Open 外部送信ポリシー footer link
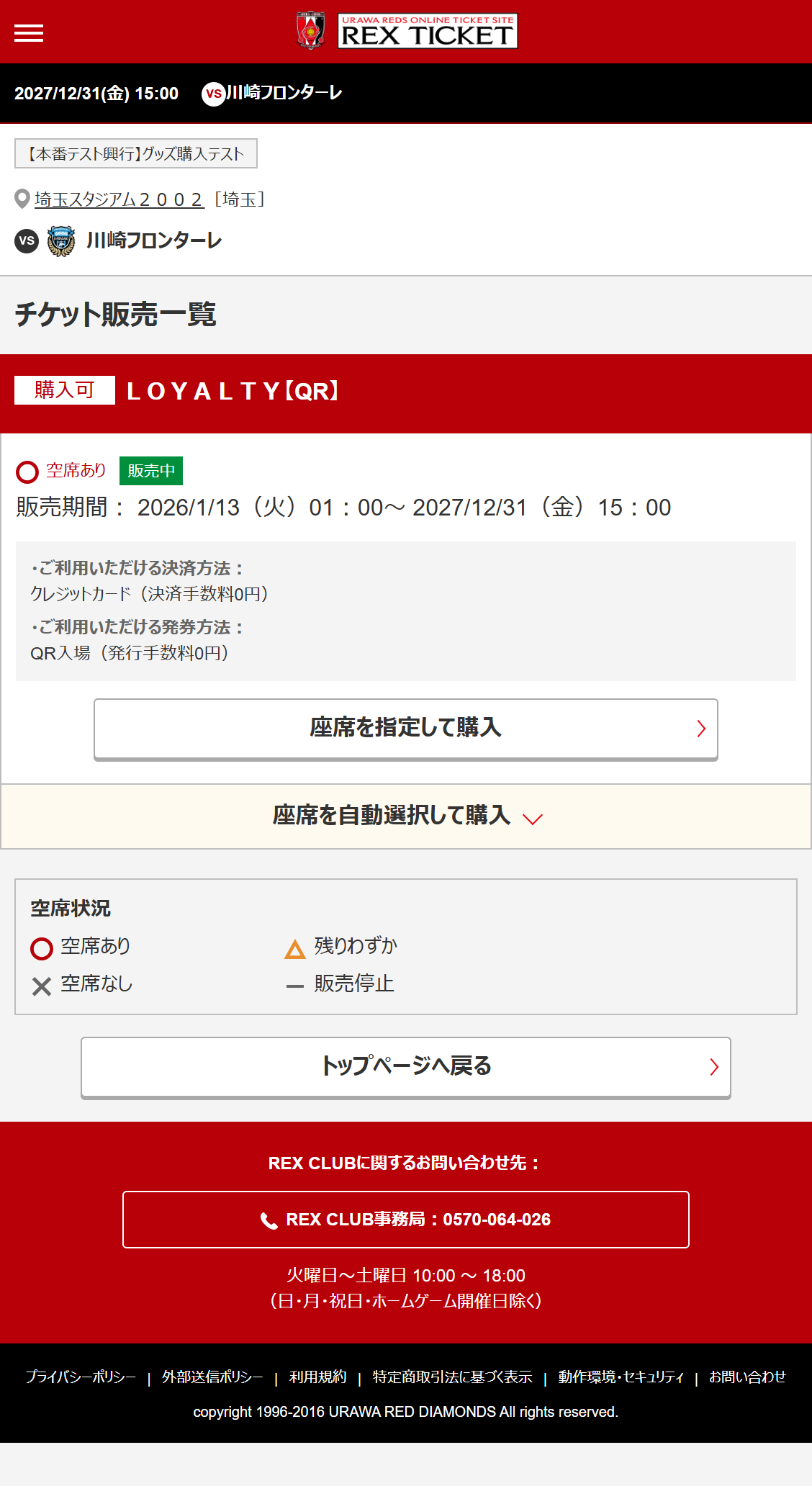812x1486 pixels. 212,1377
